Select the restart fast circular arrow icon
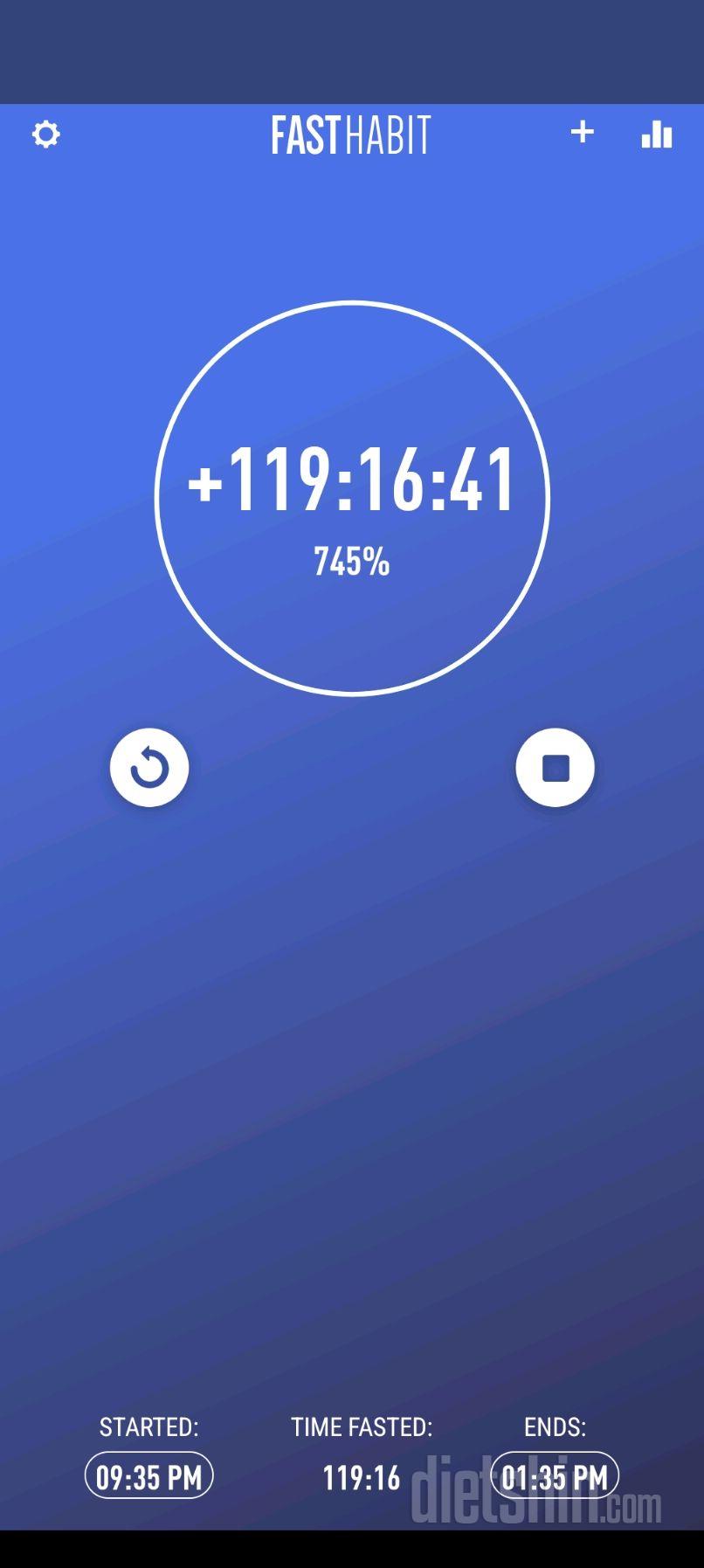Screen dimensions: 704x1568 150,767
